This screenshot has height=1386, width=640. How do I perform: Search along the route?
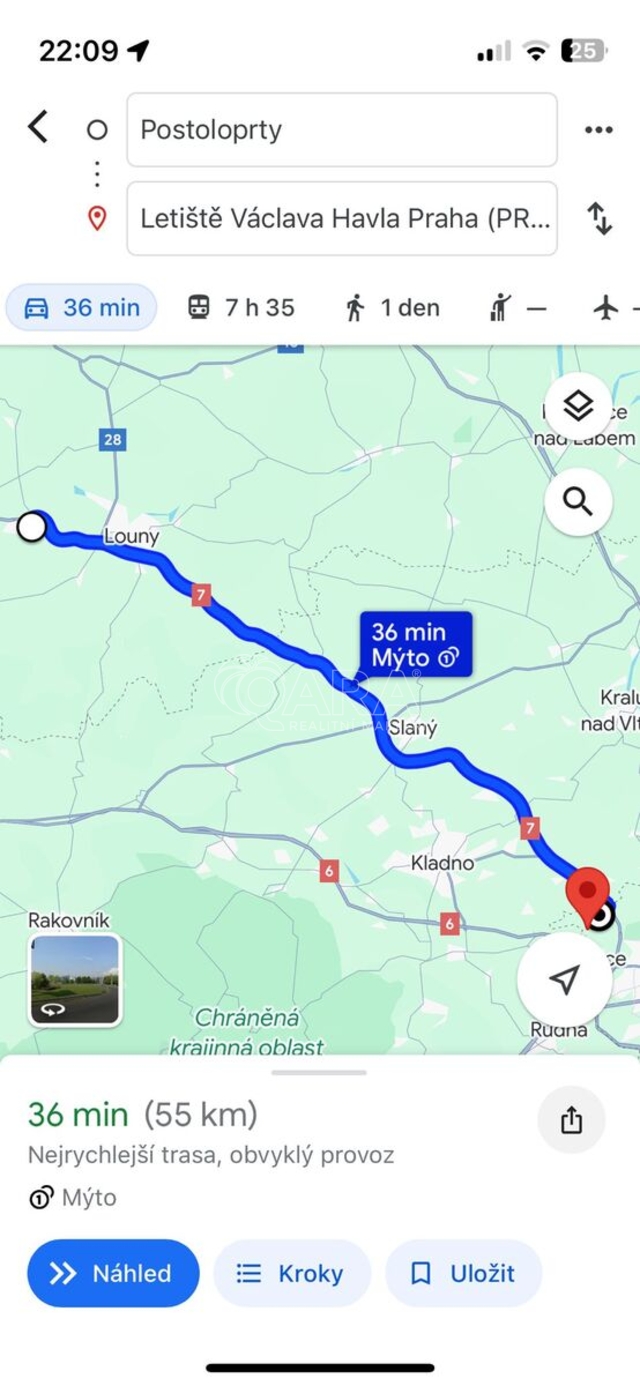click(578, 501)
